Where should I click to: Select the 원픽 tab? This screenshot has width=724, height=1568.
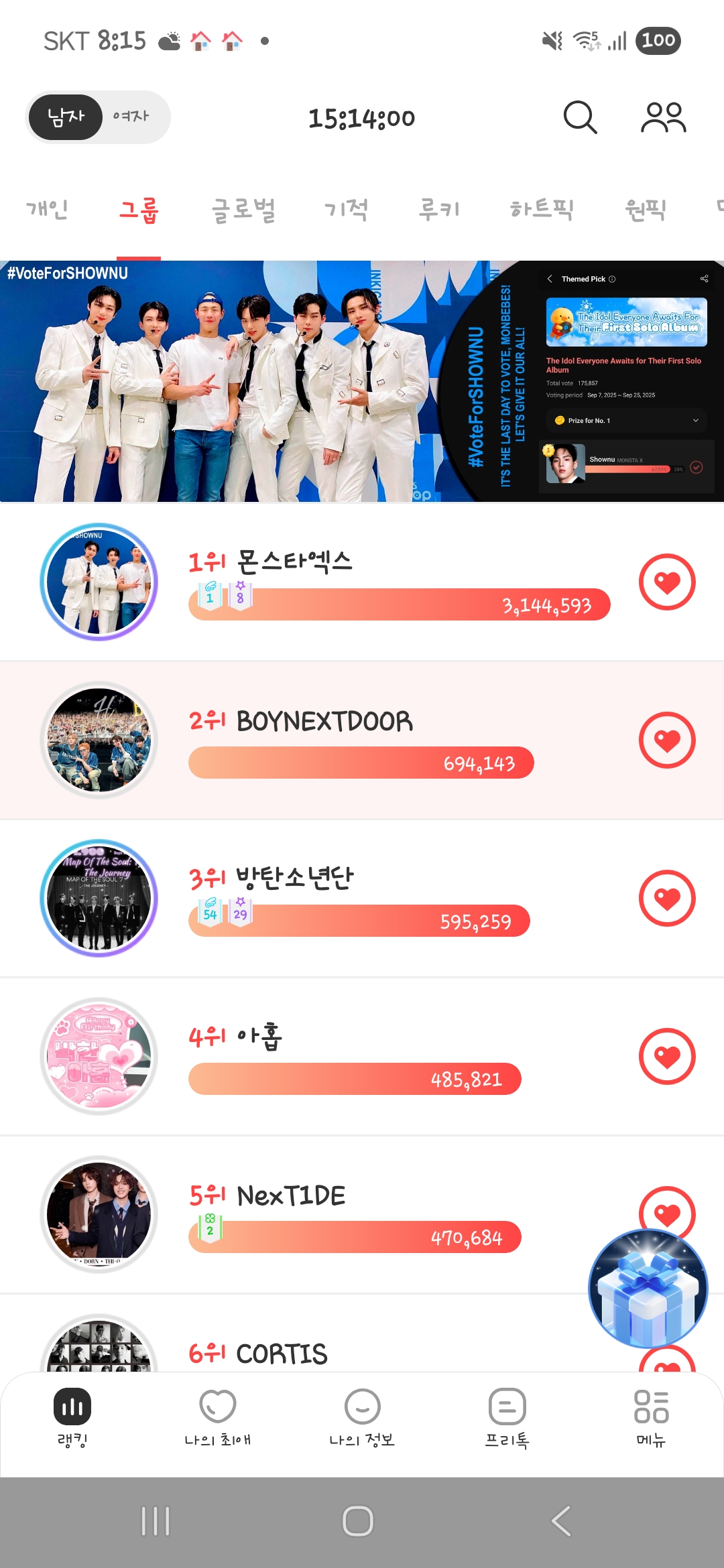[x=645, y=210]
